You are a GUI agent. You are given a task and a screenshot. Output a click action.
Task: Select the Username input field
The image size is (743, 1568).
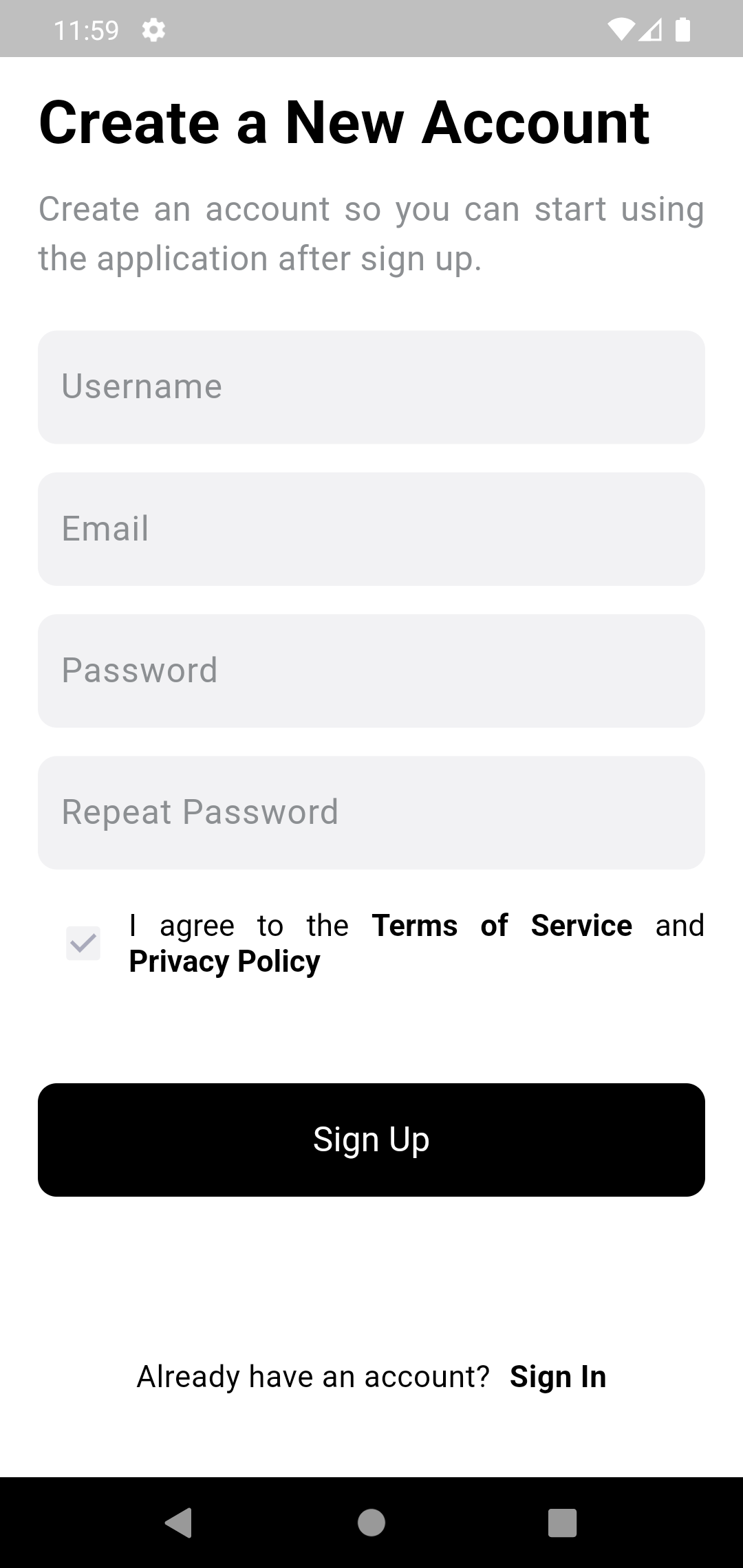click(371, 386)
